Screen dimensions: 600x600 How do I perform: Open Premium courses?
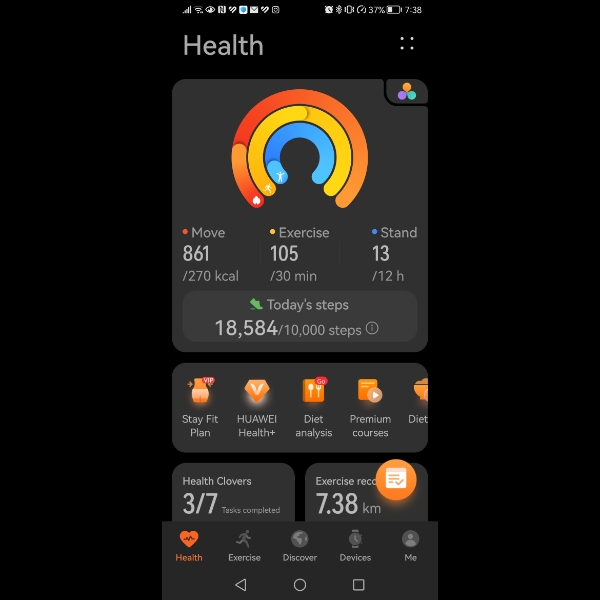click(x=370, y=405)
